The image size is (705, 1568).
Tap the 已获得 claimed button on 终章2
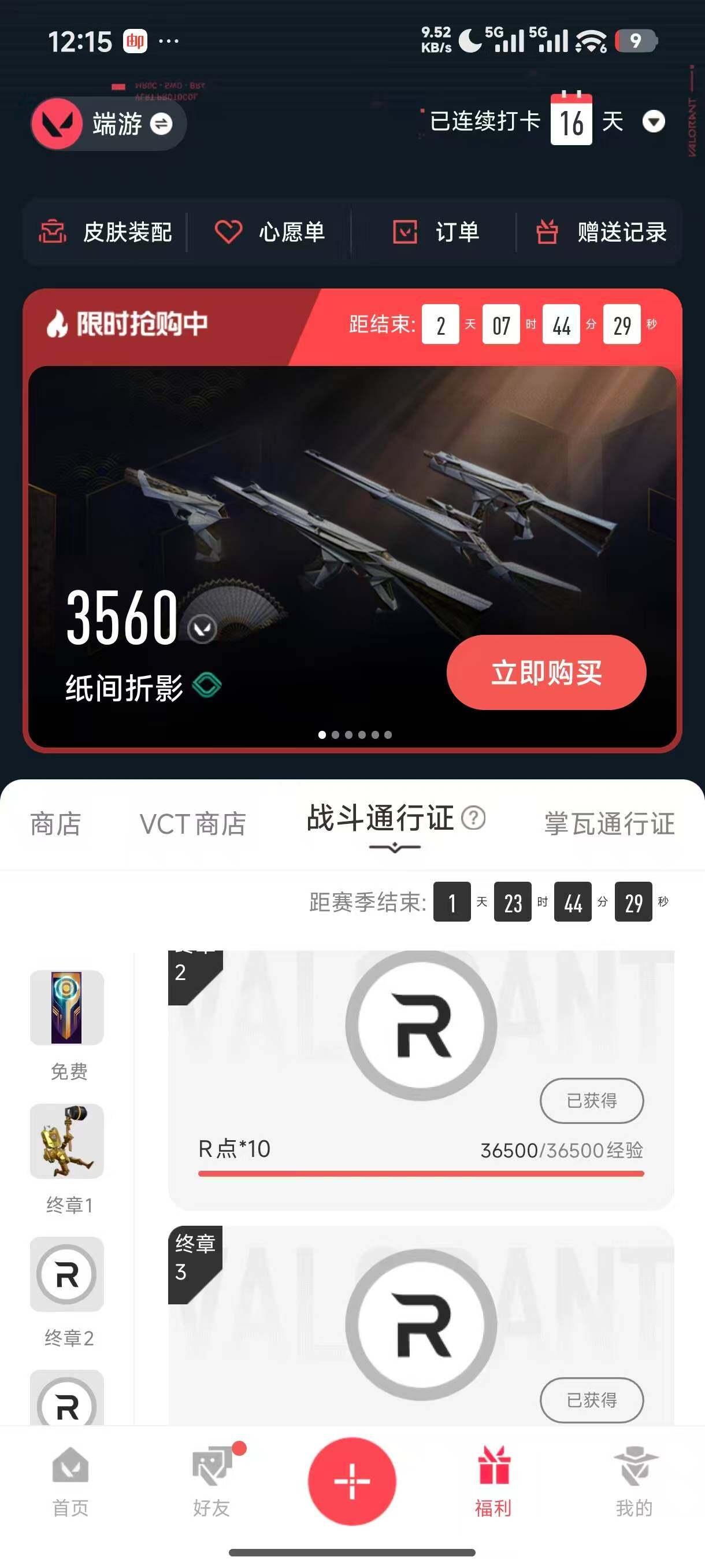pos(591,1100)
